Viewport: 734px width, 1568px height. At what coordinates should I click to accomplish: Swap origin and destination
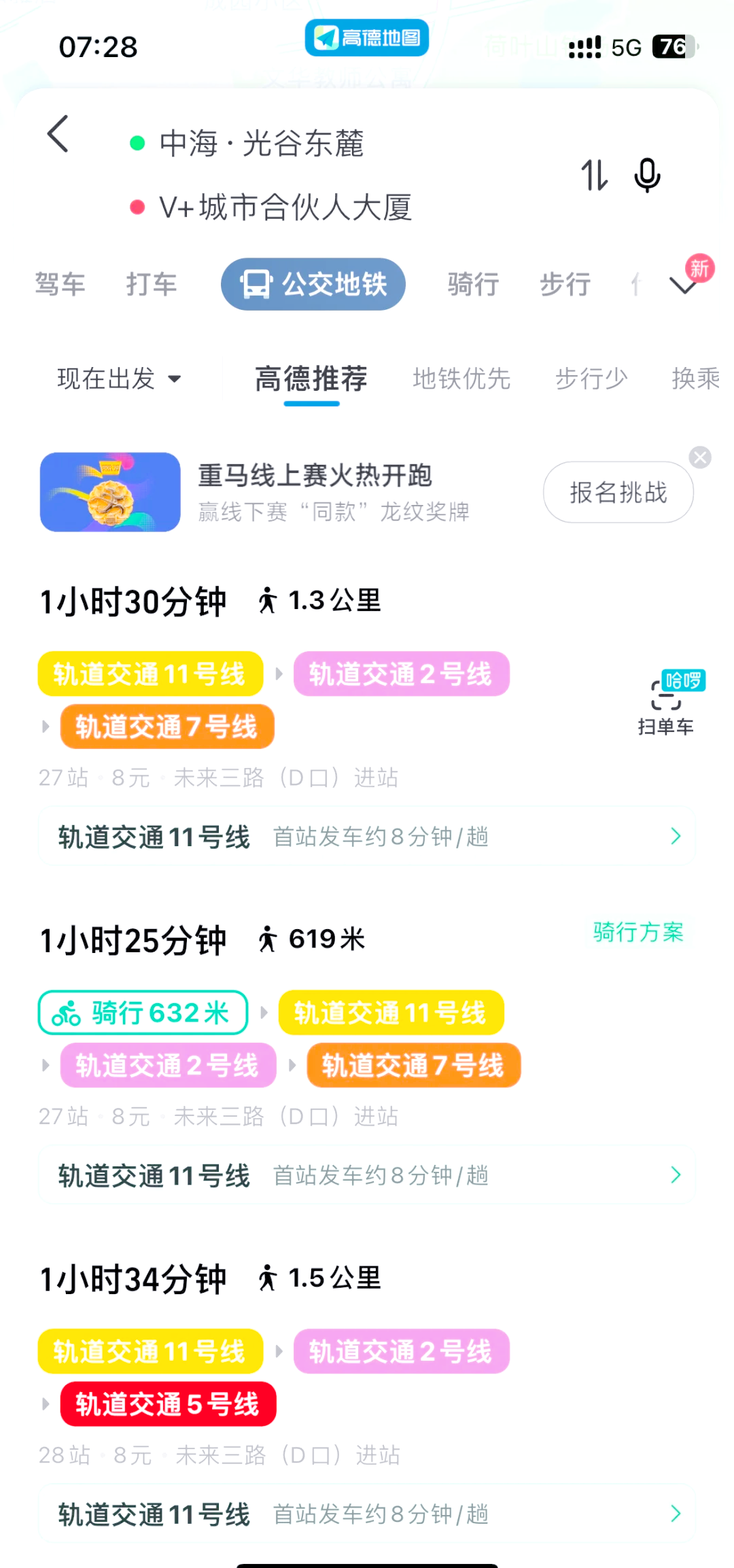pyautogui.click(x=594, y=175)
